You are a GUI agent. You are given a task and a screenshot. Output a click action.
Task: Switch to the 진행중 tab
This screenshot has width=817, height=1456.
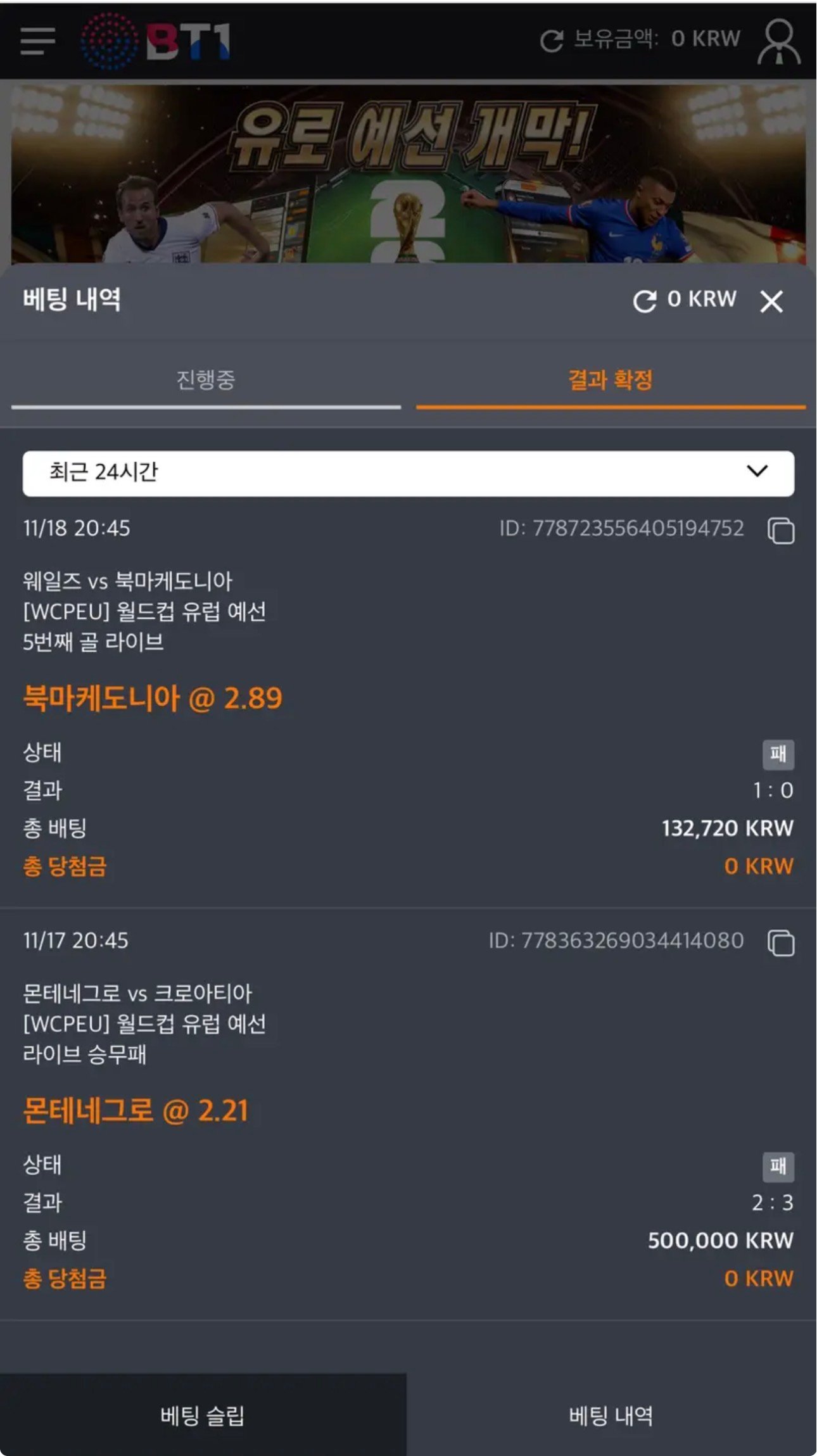pos(206,380)
